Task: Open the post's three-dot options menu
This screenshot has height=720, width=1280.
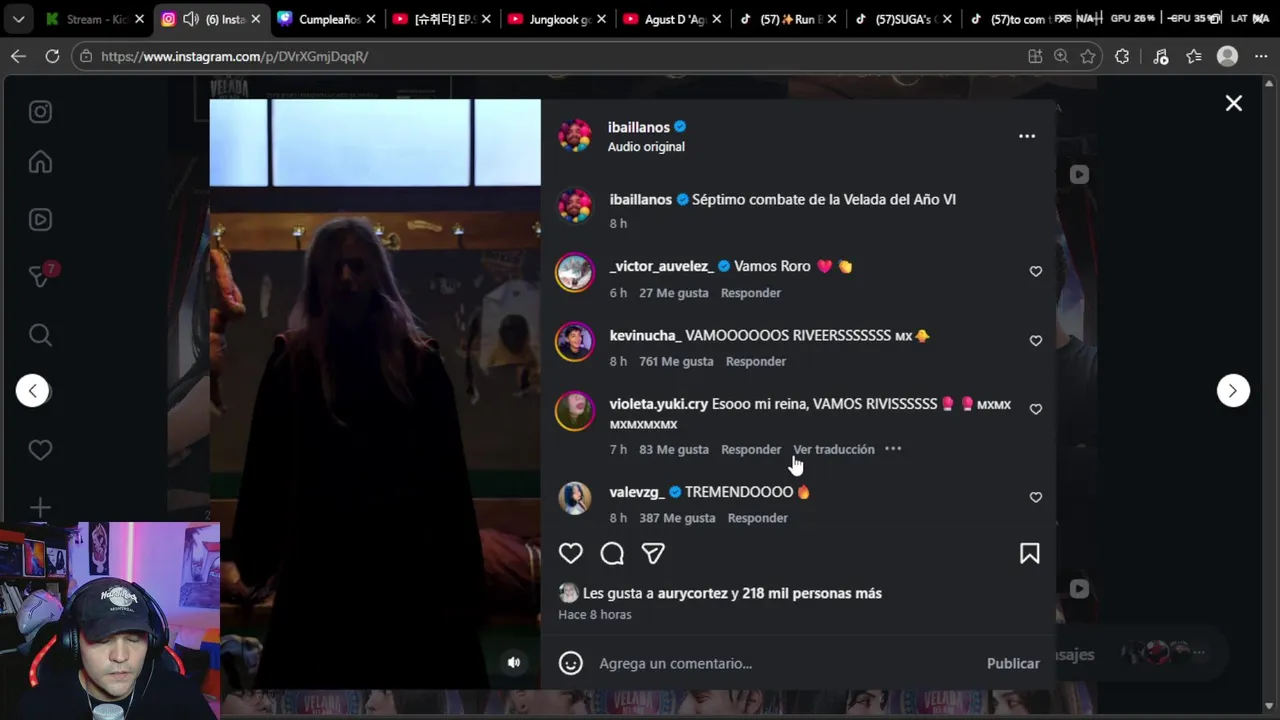Action: 1026,136
